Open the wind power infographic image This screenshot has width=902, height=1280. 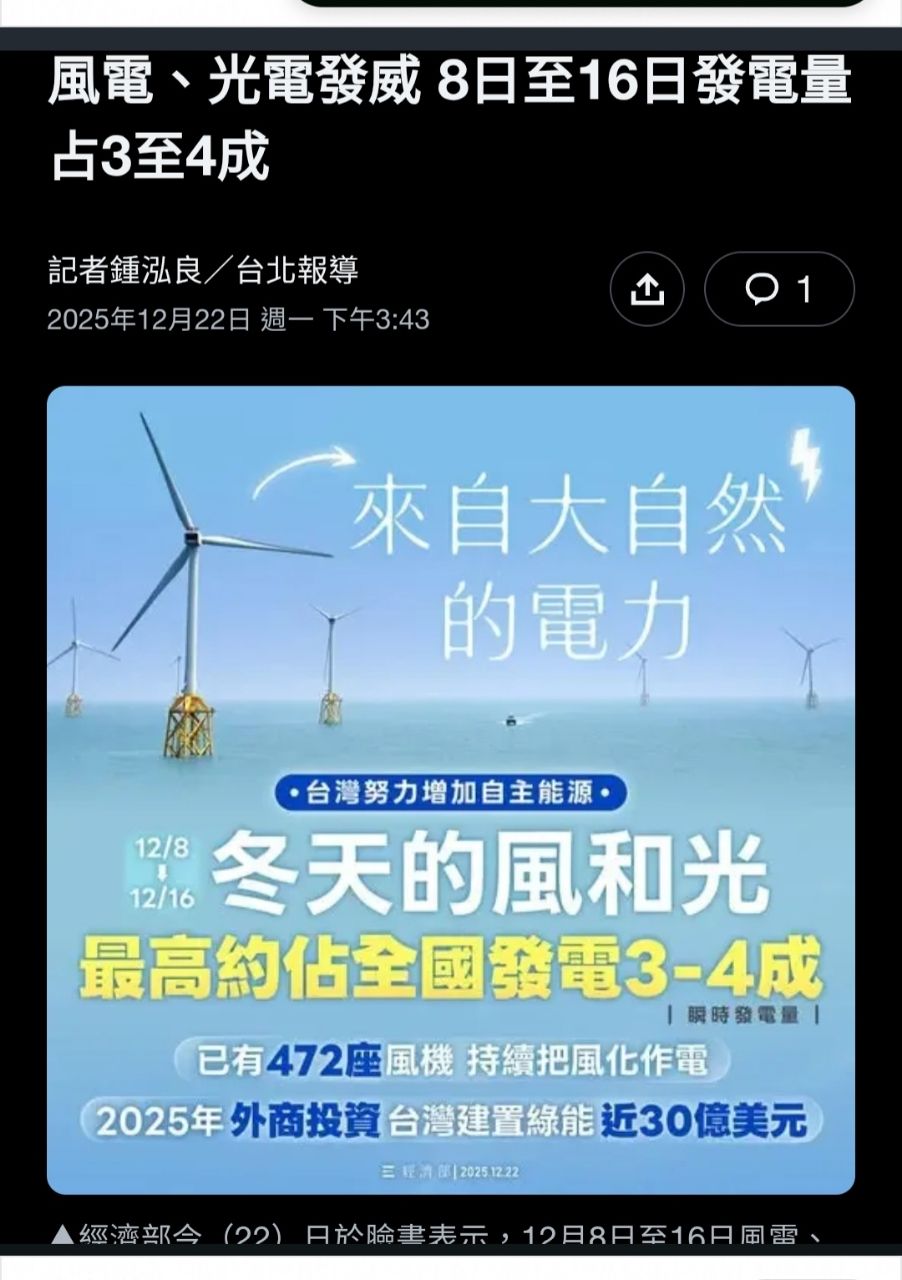[451, 790]
